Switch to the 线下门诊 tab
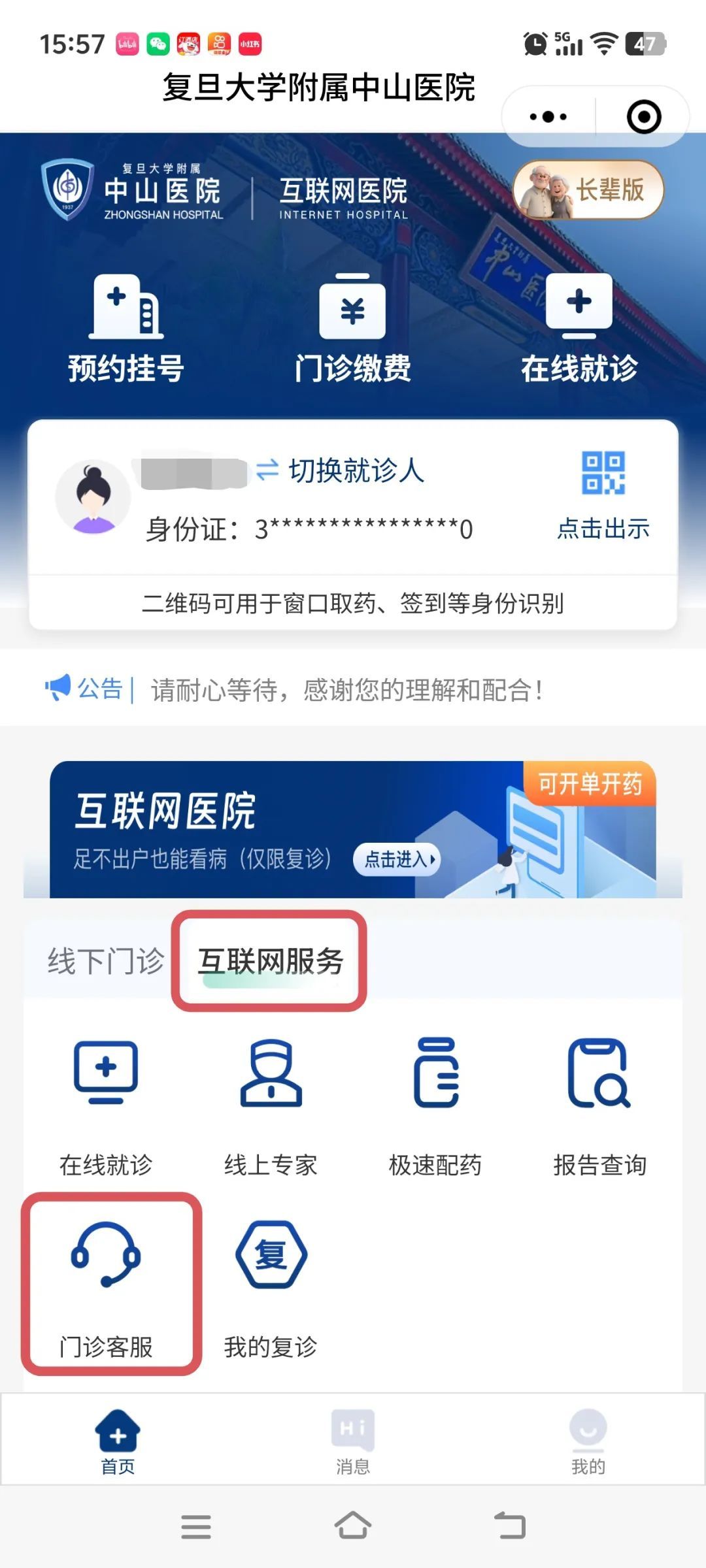 pyautogui.click(x=106, y=961)
